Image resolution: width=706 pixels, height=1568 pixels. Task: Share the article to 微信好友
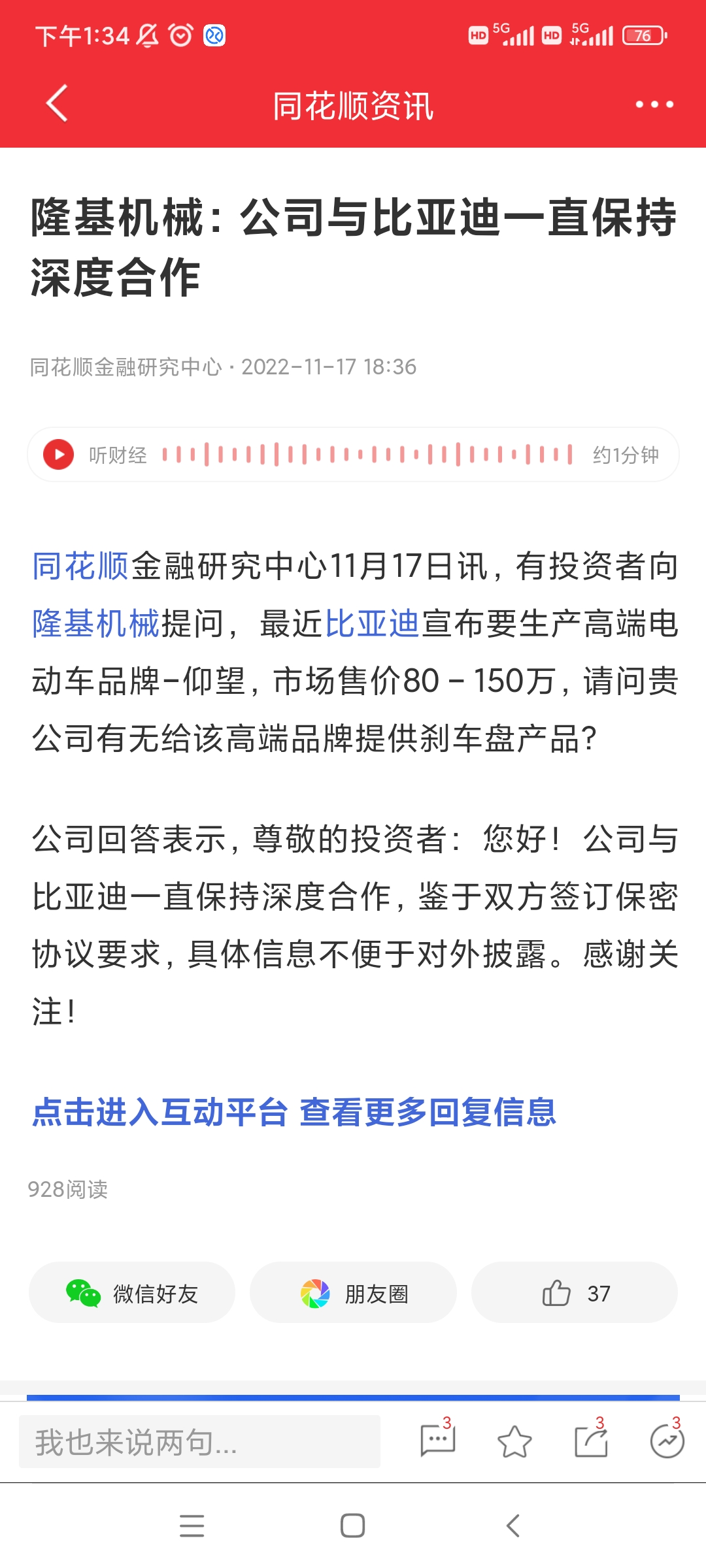click(132, 1294)
